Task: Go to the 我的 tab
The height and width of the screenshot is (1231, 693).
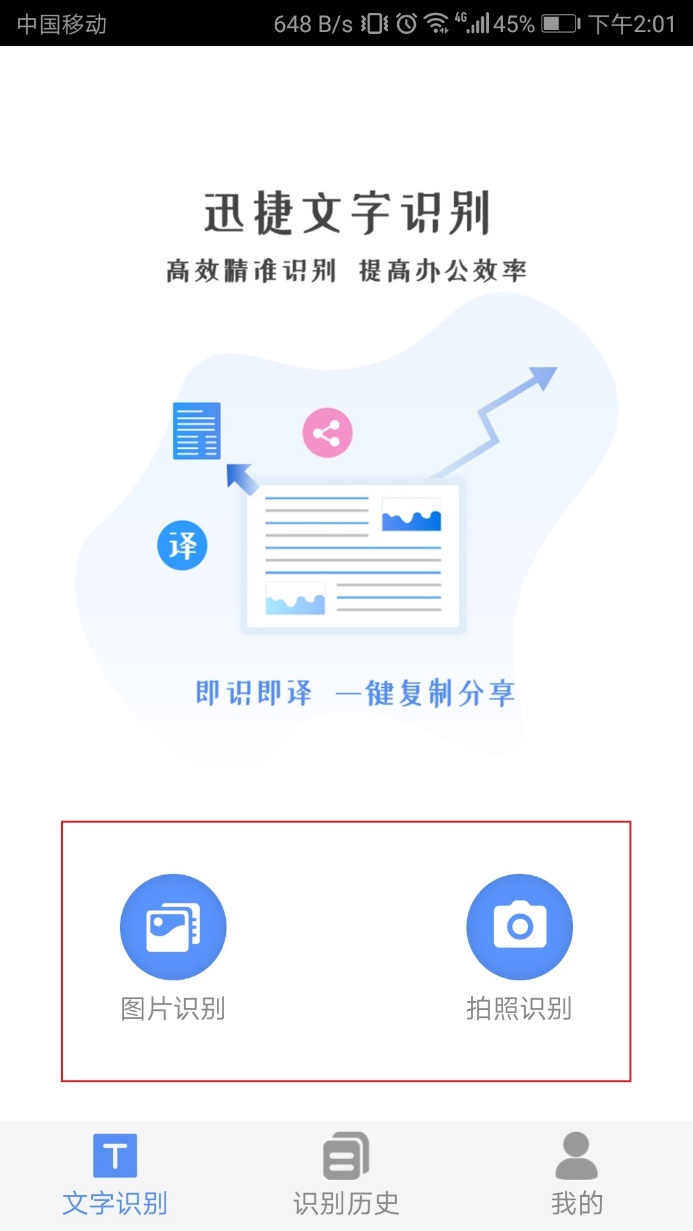Action: click(x=576, y=1175)
